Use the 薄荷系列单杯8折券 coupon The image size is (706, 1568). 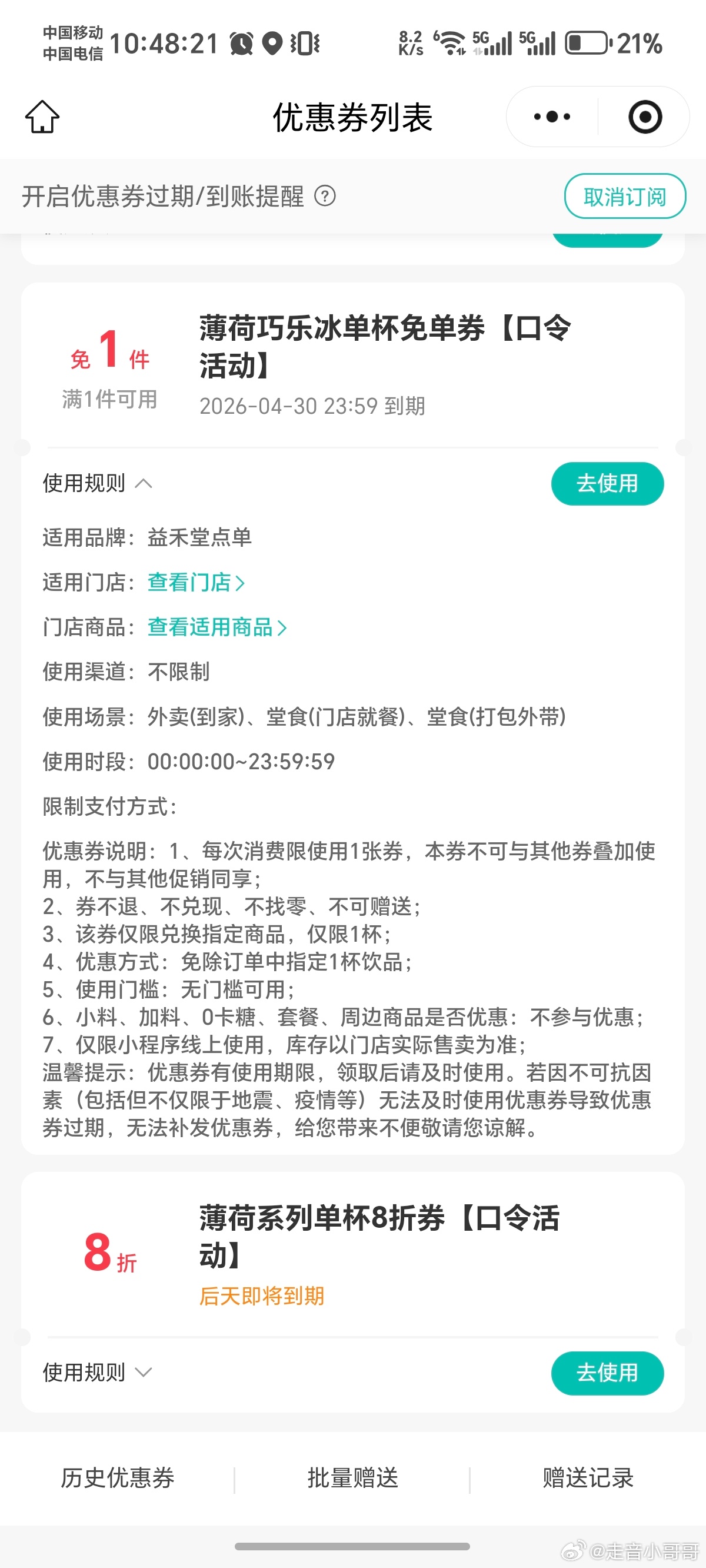pyautogui.click(x=607, y=1373)
